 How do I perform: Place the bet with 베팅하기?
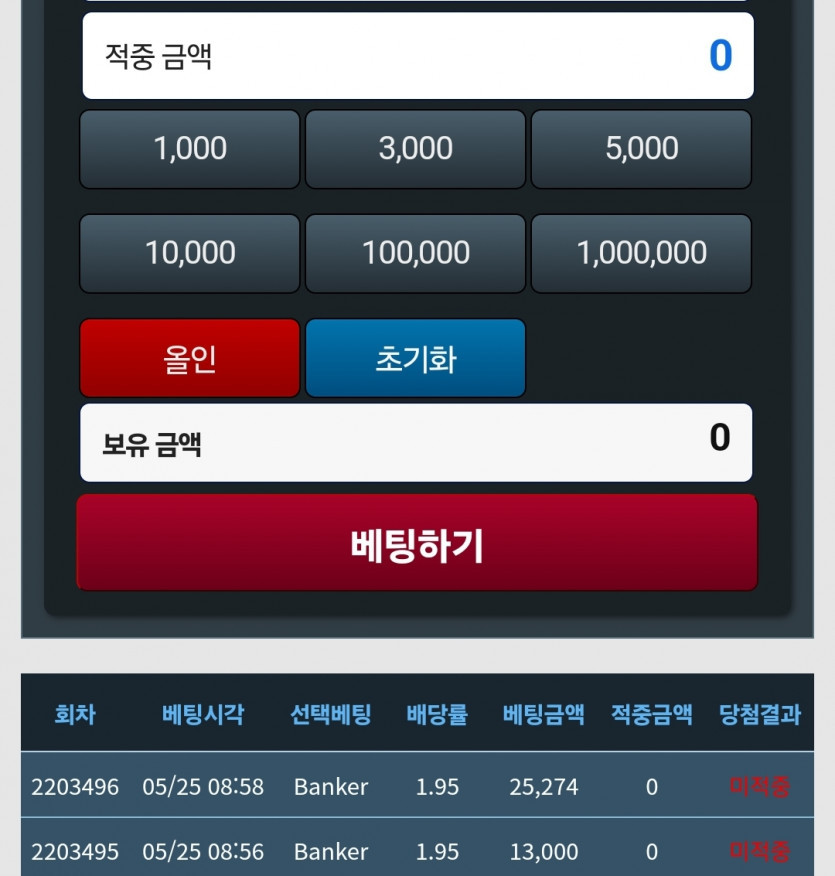pos(417,543)
